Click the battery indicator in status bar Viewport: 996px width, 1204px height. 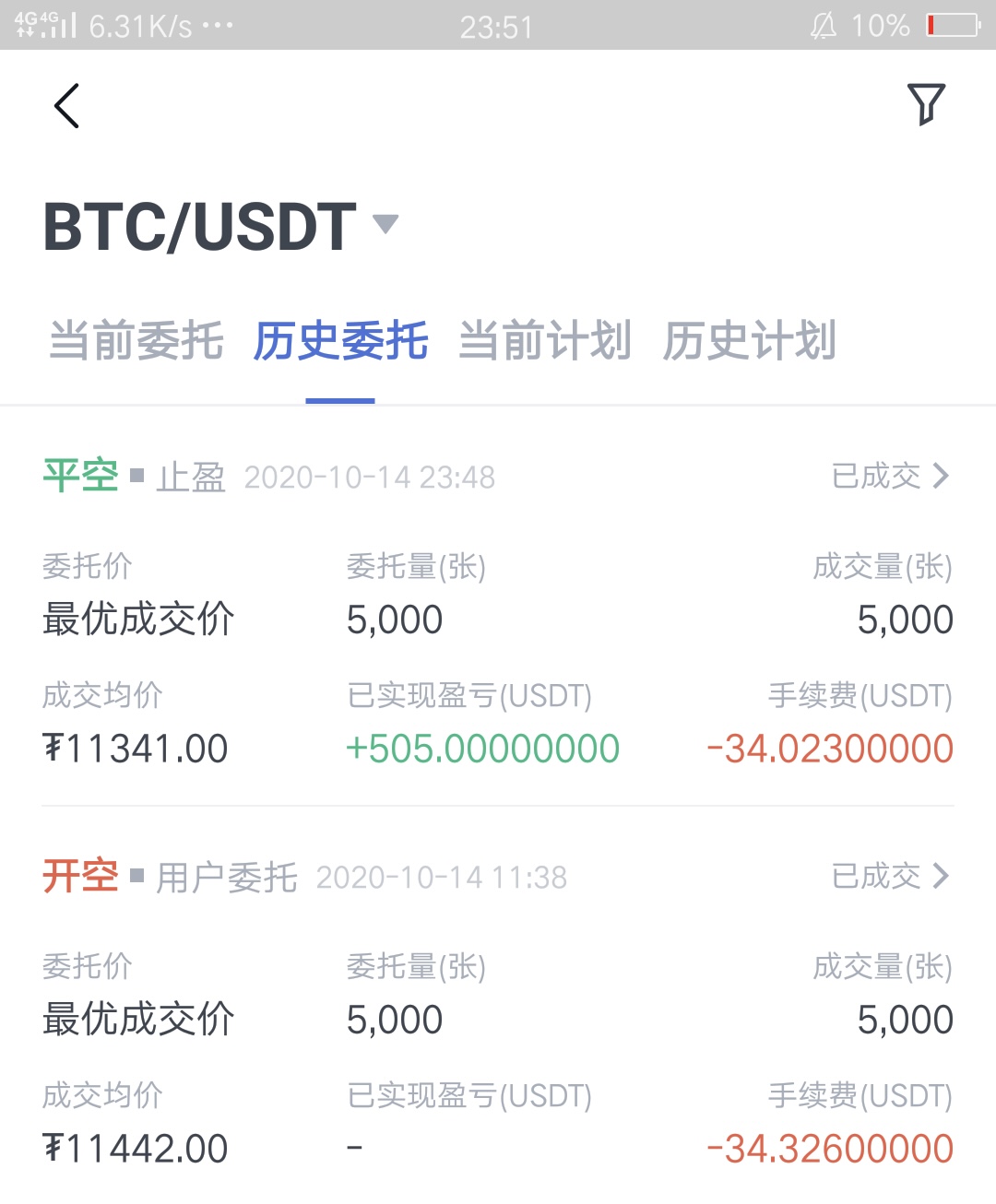[953, 25]
